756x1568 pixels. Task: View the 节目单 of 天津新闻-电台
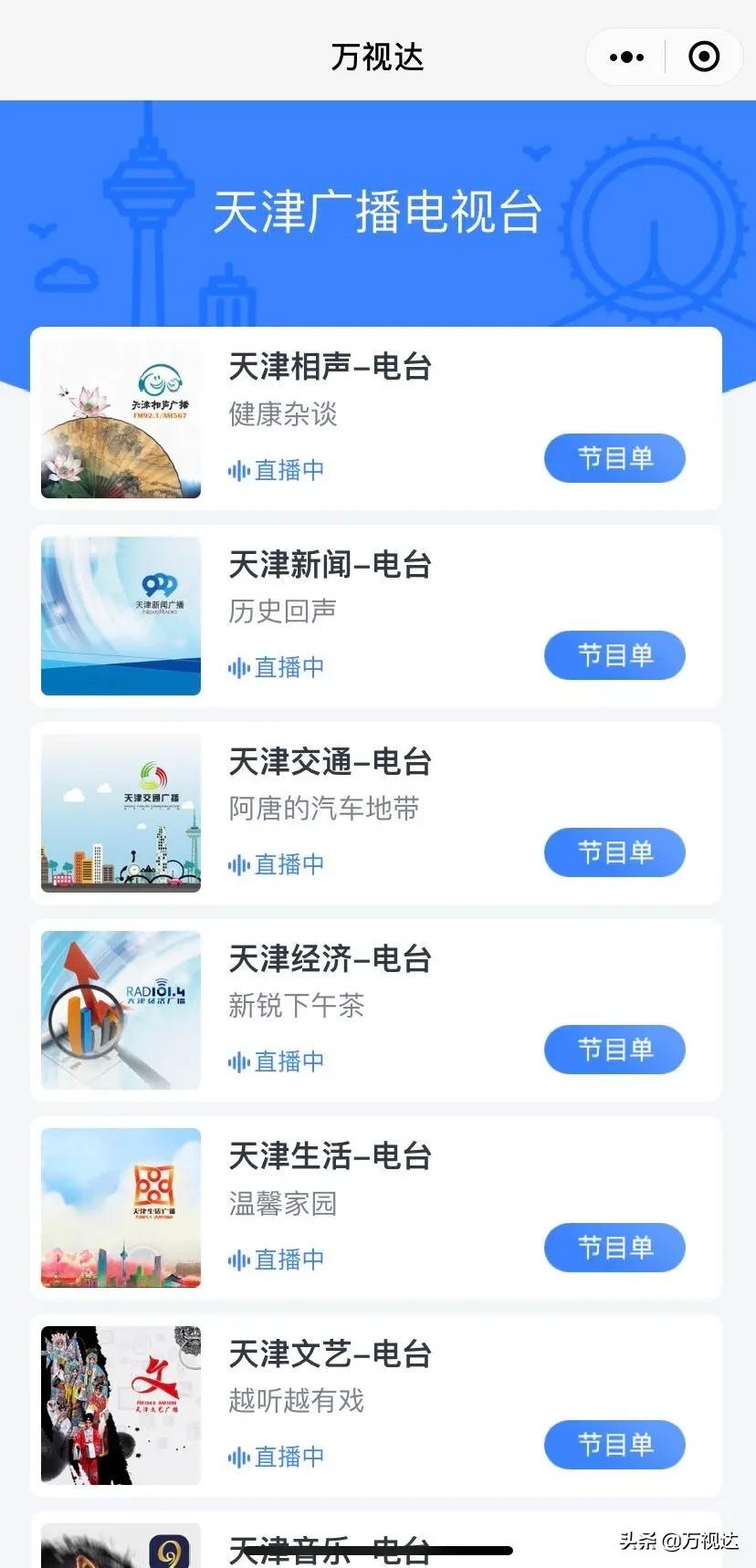tap(614, 655)
